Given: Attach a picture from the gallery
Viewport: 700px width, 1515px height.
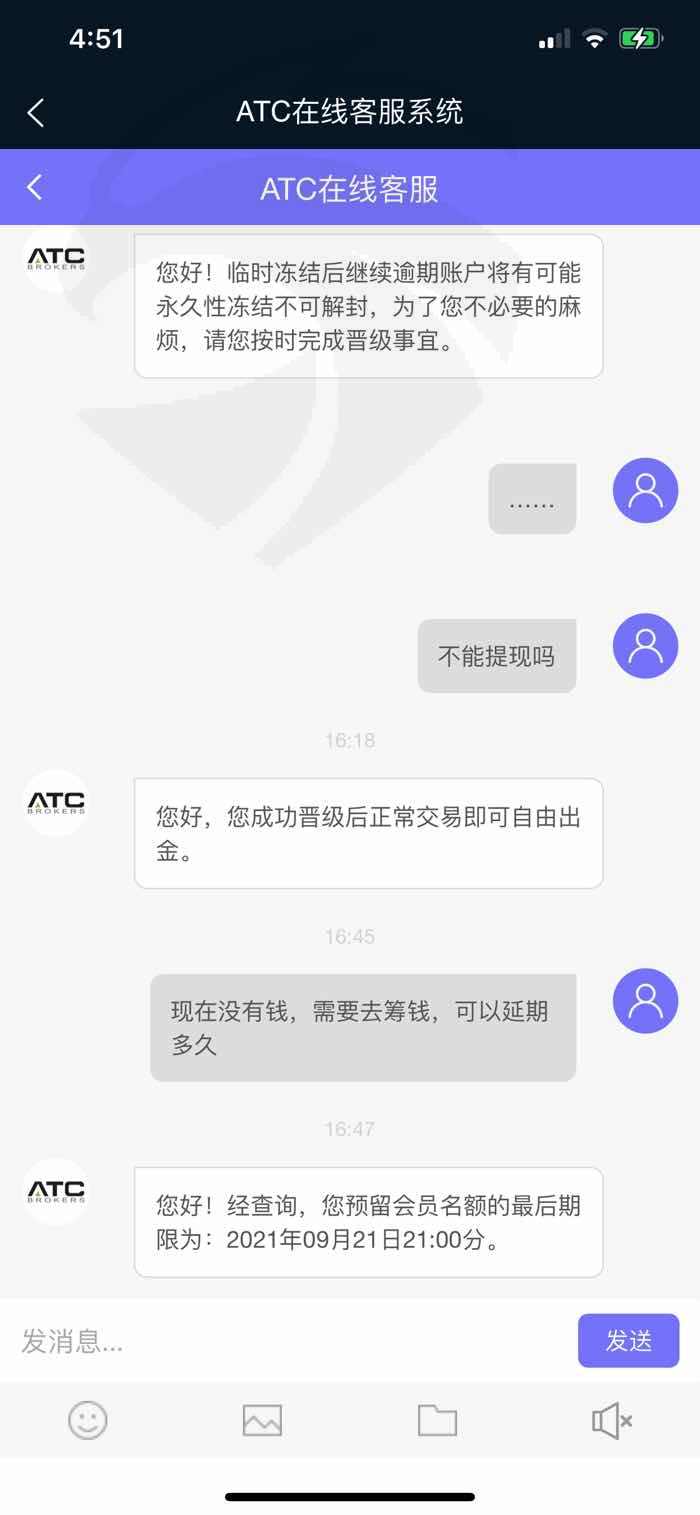Looking at the screenshot, I should click(262, 1420).
